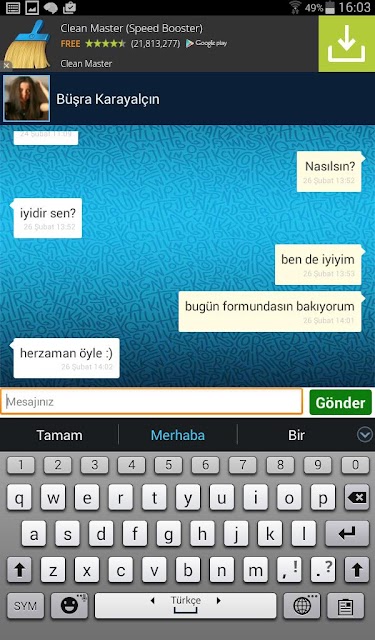The width and height of the screenshot is (375, 640).
Task: Dismiss the Clean Master ad banner
Action: coord(6,65)
